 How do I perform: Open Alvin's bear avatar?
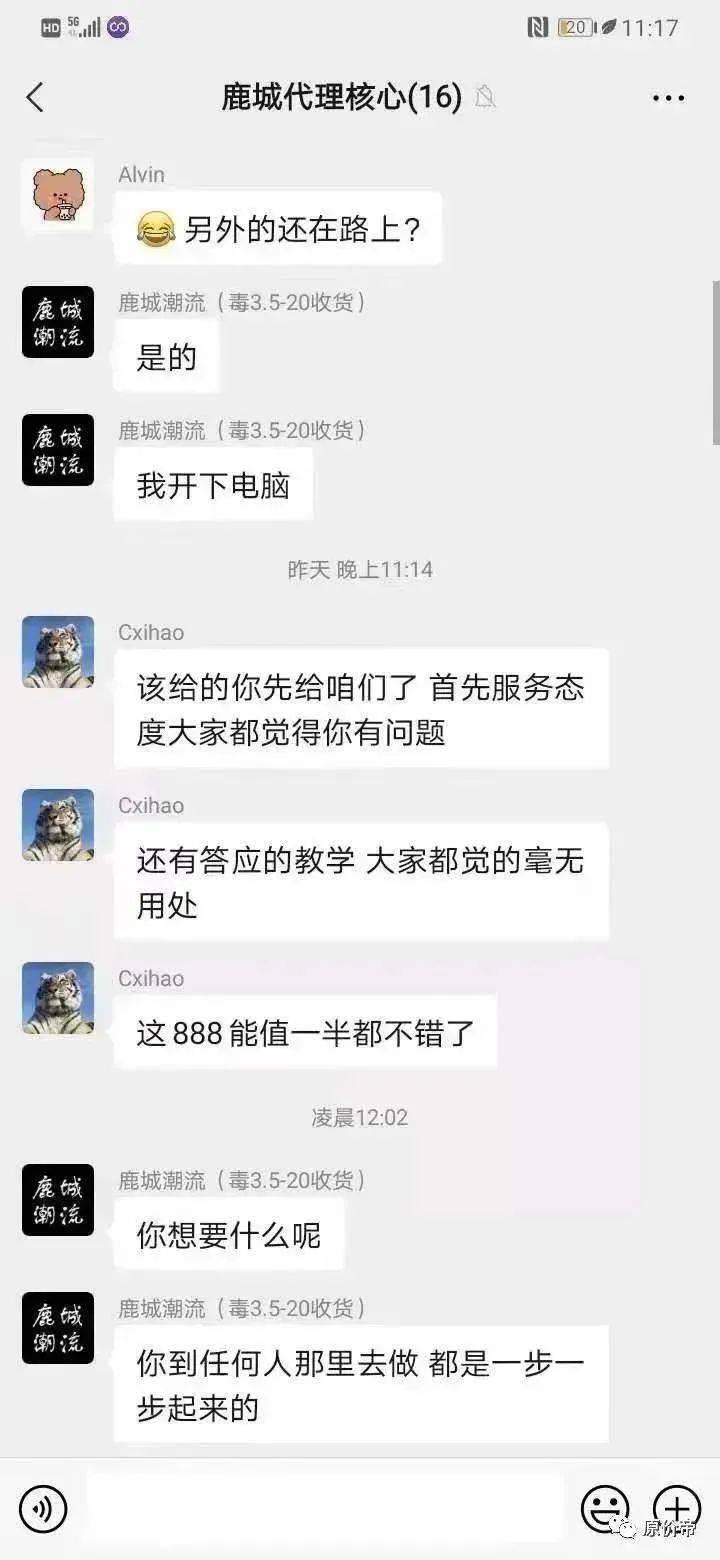coord(58,194)
